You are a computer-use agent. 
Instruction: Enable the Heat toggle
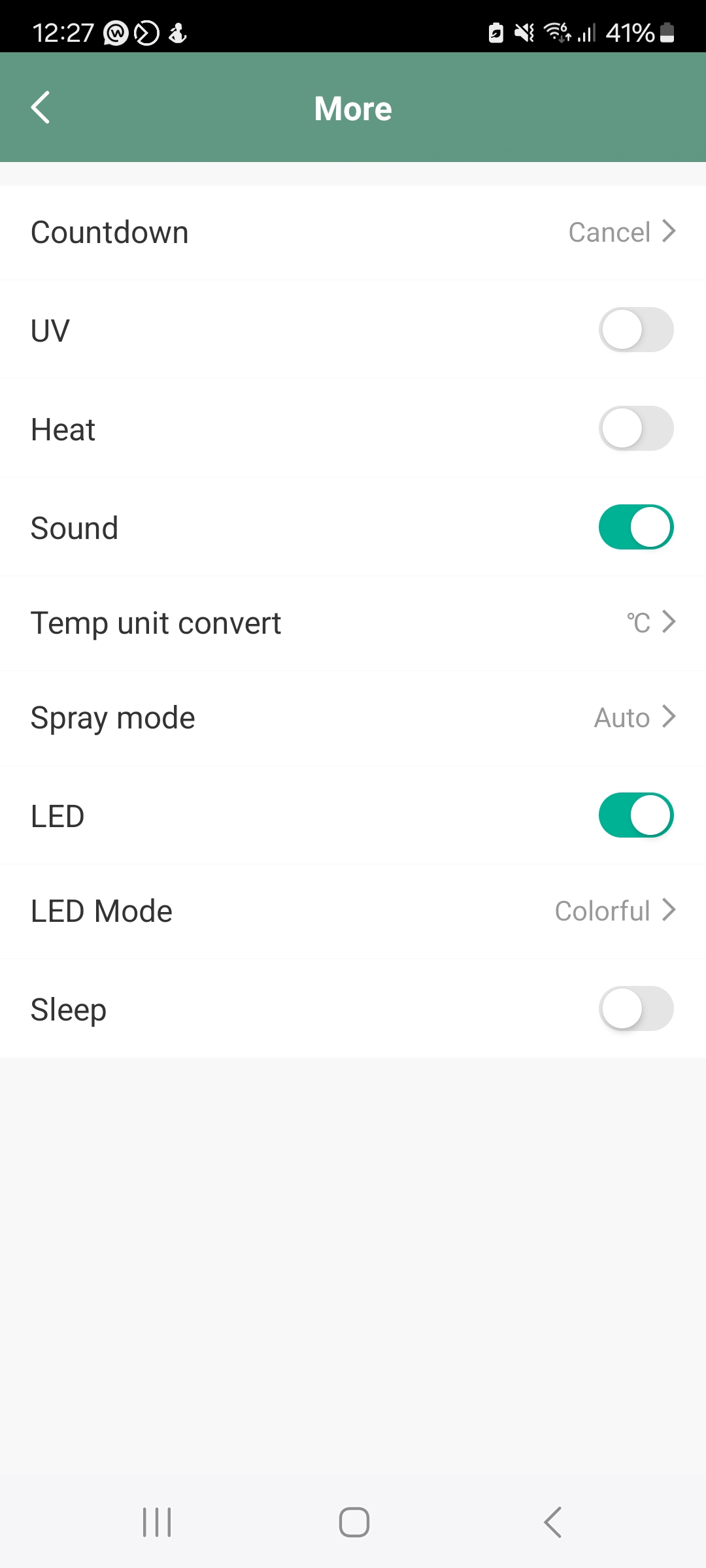click(x=635, y=429)
